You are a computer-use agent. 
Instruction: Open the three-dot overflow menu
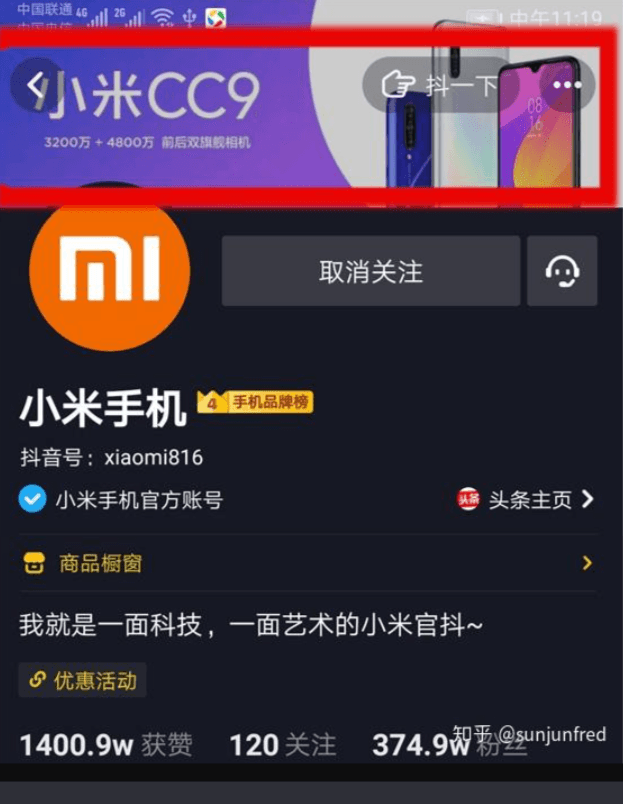tap(567, 86)
